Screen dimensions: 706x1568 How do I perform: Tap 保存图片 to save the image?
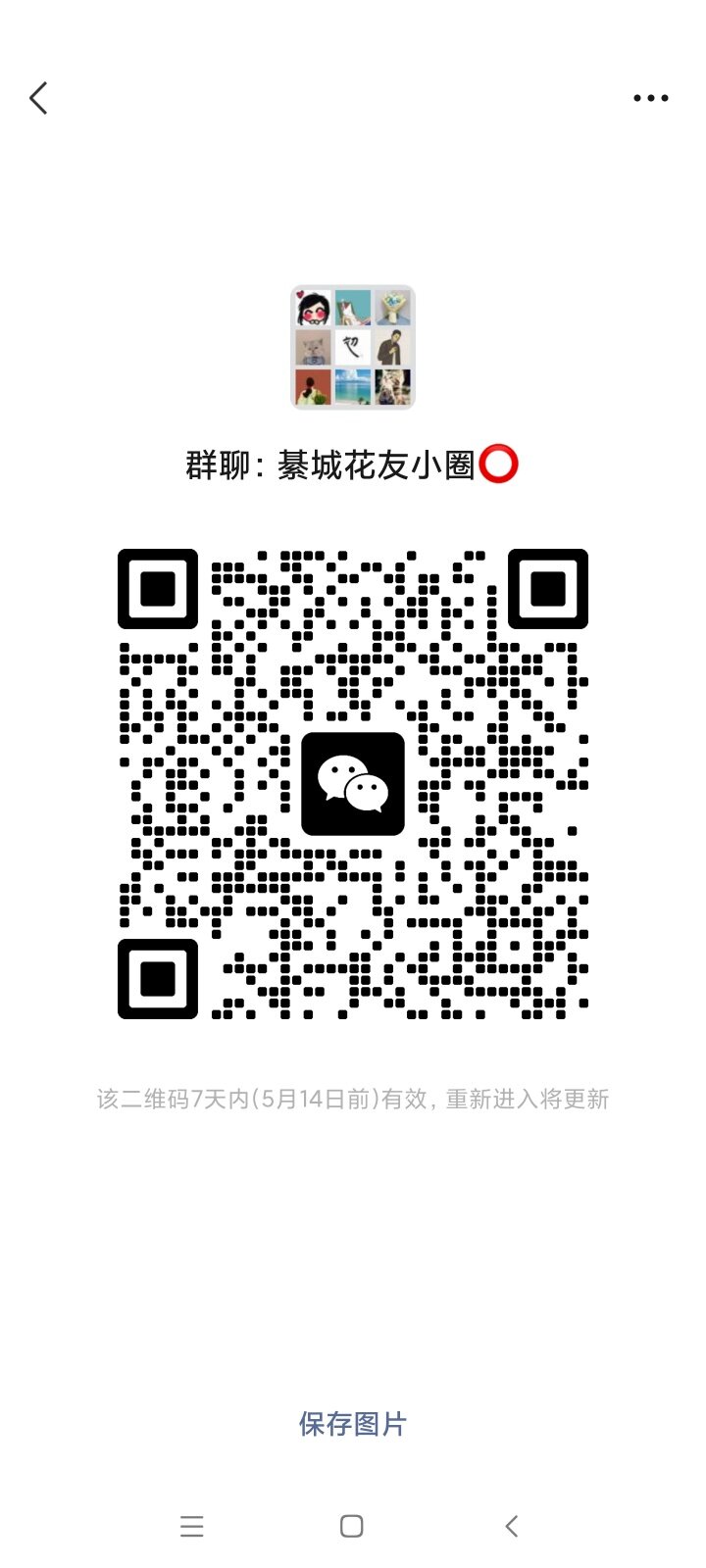click(353, 1424)
